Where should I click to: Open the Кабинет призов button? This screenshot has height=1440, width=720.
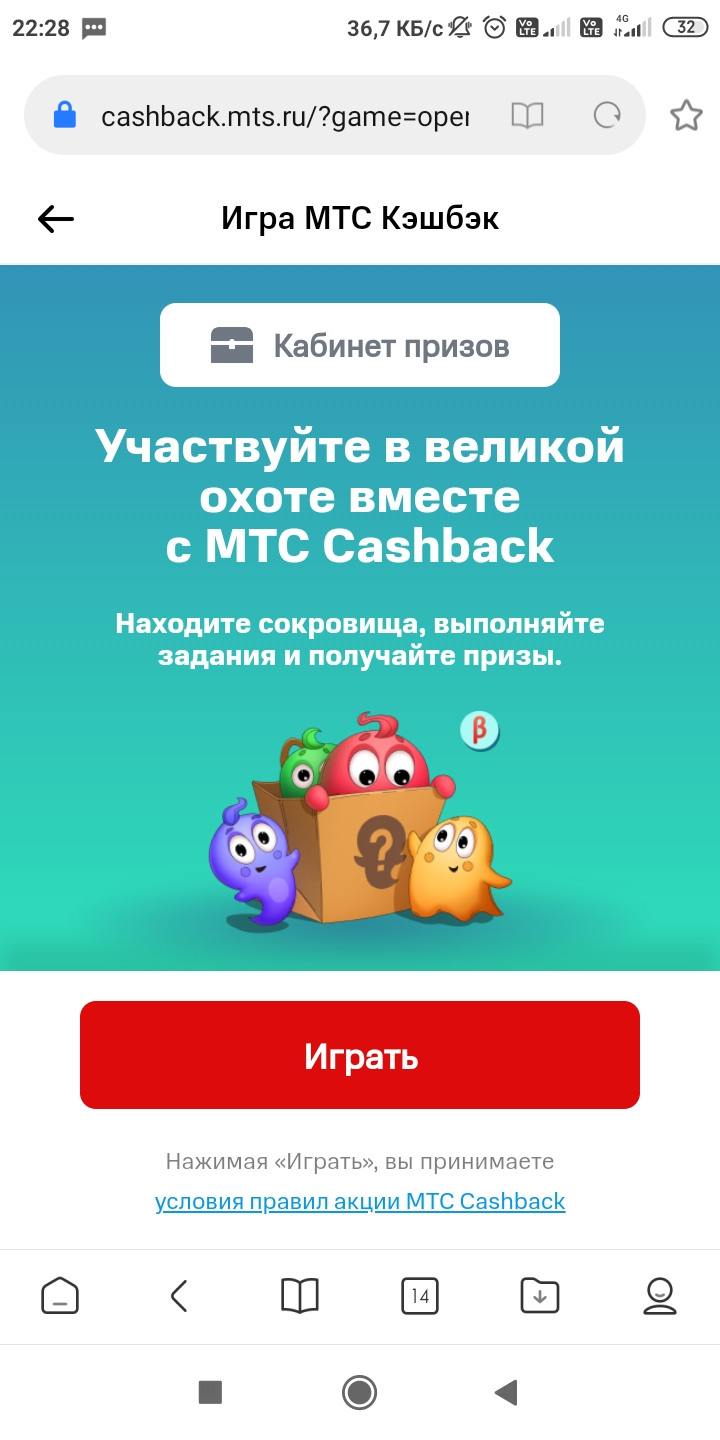click(x=360, y=345)
